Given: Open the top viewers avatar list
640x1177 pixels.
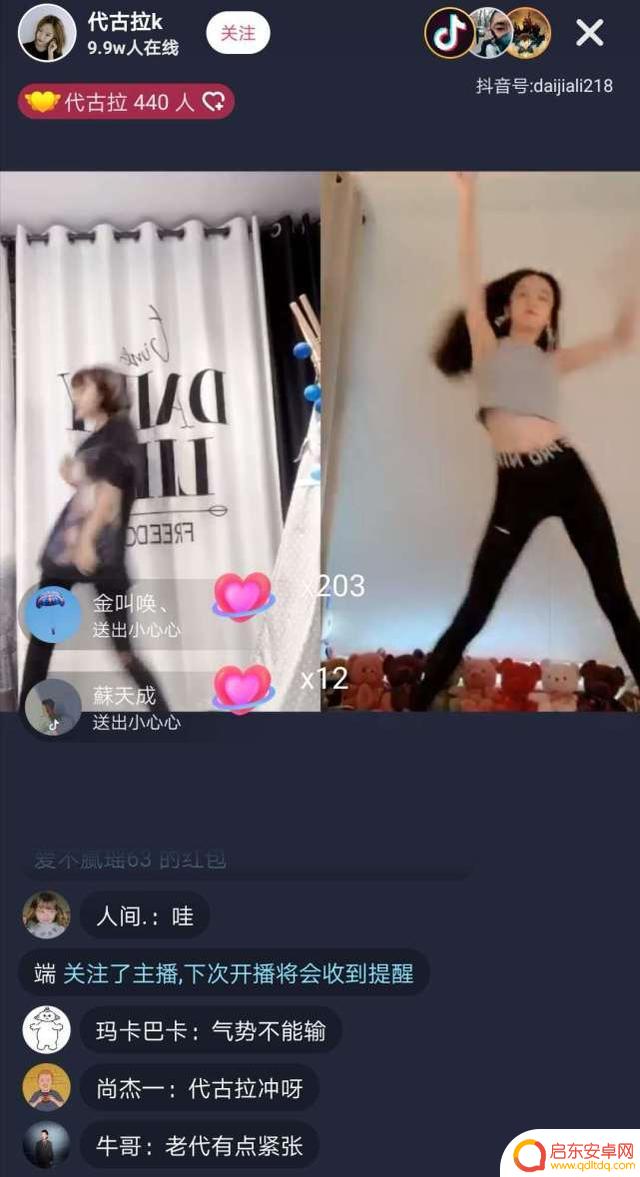Looking at the screenshot, I should 488,33.
